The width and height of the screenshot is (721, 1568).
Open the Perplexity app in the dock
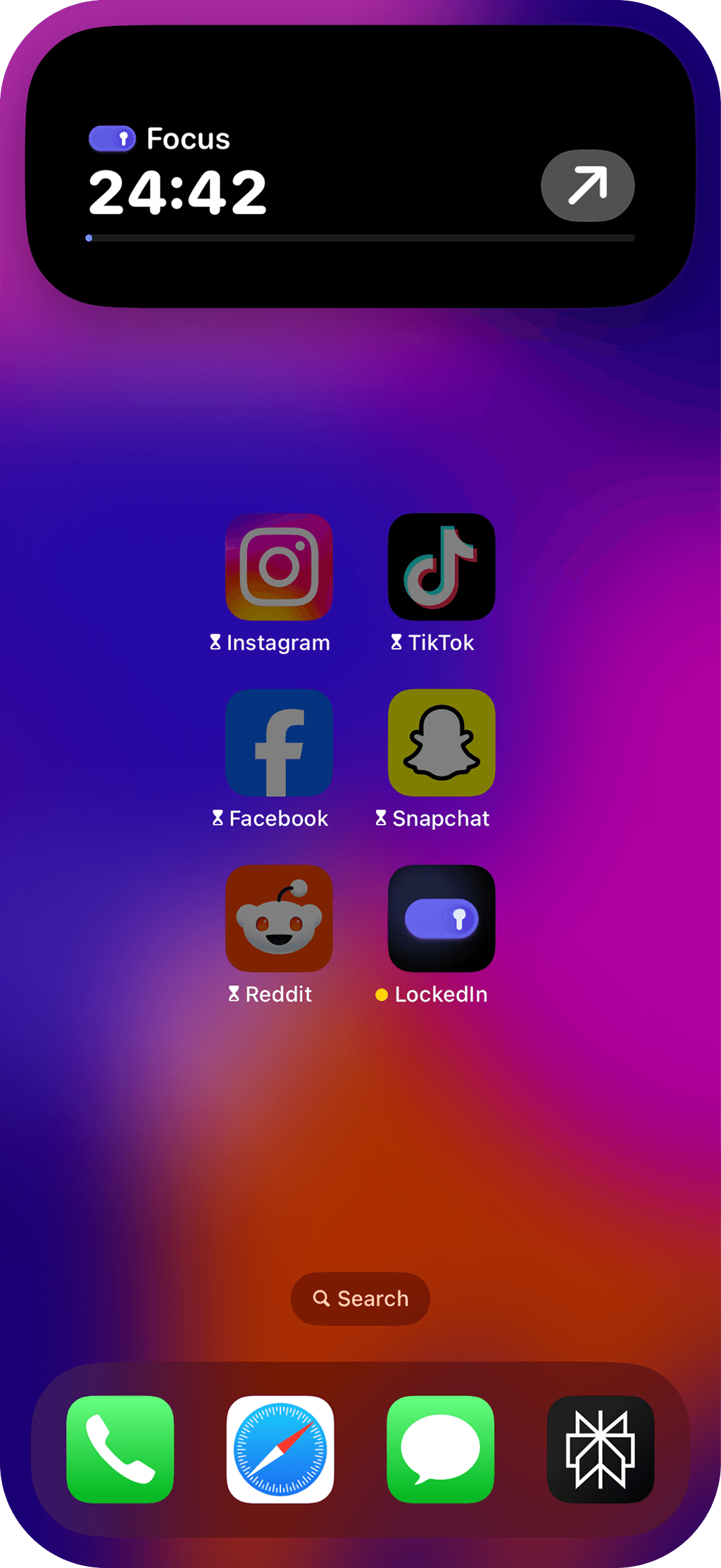click(601, 1449)
